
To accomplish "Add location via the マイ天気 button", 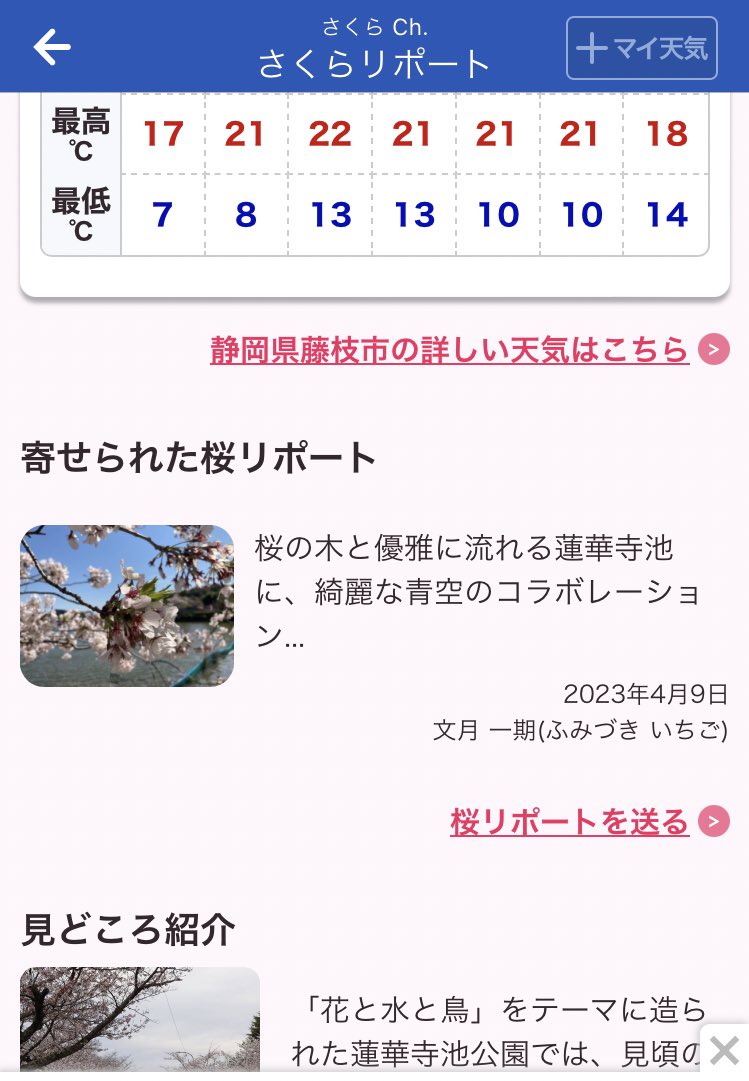I will coord(641,48).
